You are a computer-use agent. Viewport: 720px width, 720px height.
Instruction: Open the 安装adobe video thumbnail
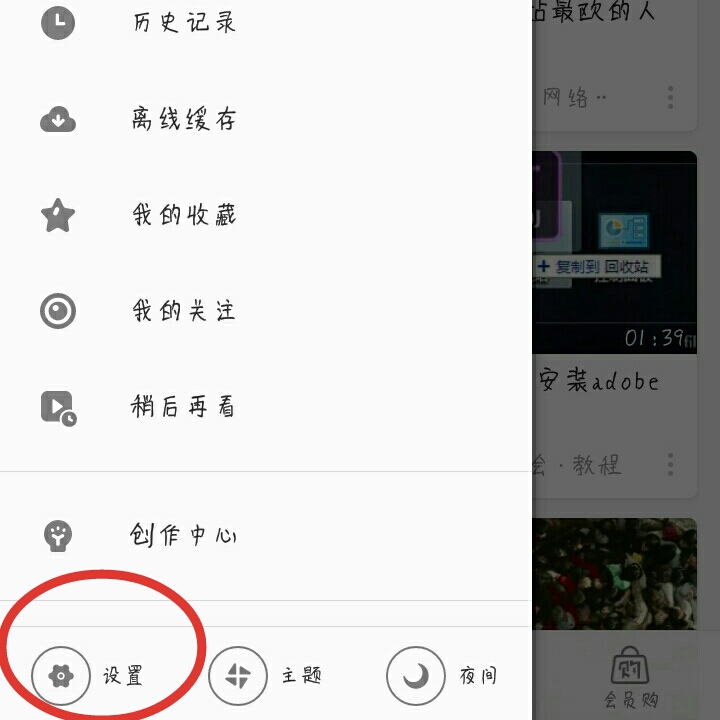click(x=614, y=253)
